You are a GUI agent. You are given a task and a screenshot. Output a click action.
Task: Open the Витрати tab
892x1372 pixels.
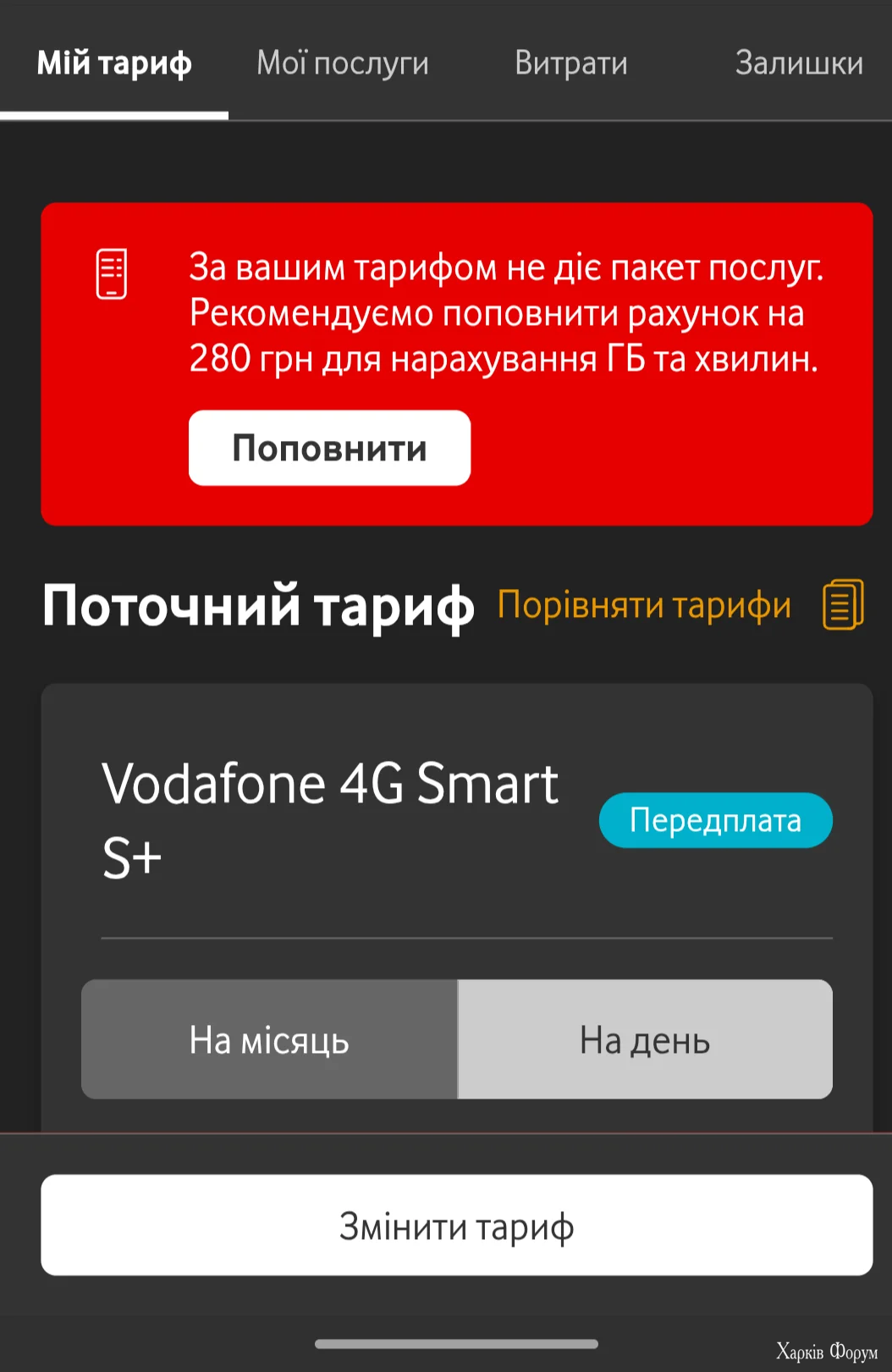pos(571,63)
